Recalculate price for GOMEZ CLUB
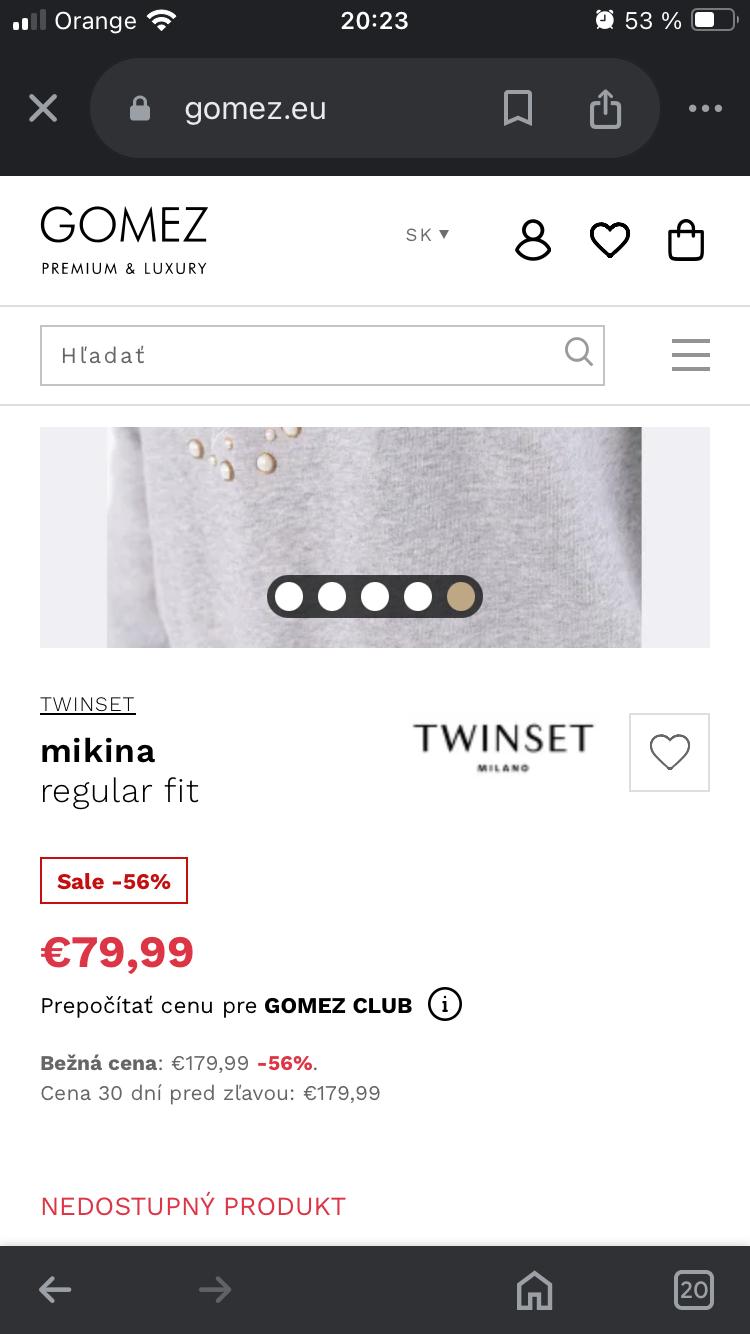Viewport: 750px width, 1334px height. coord(226,1006)
